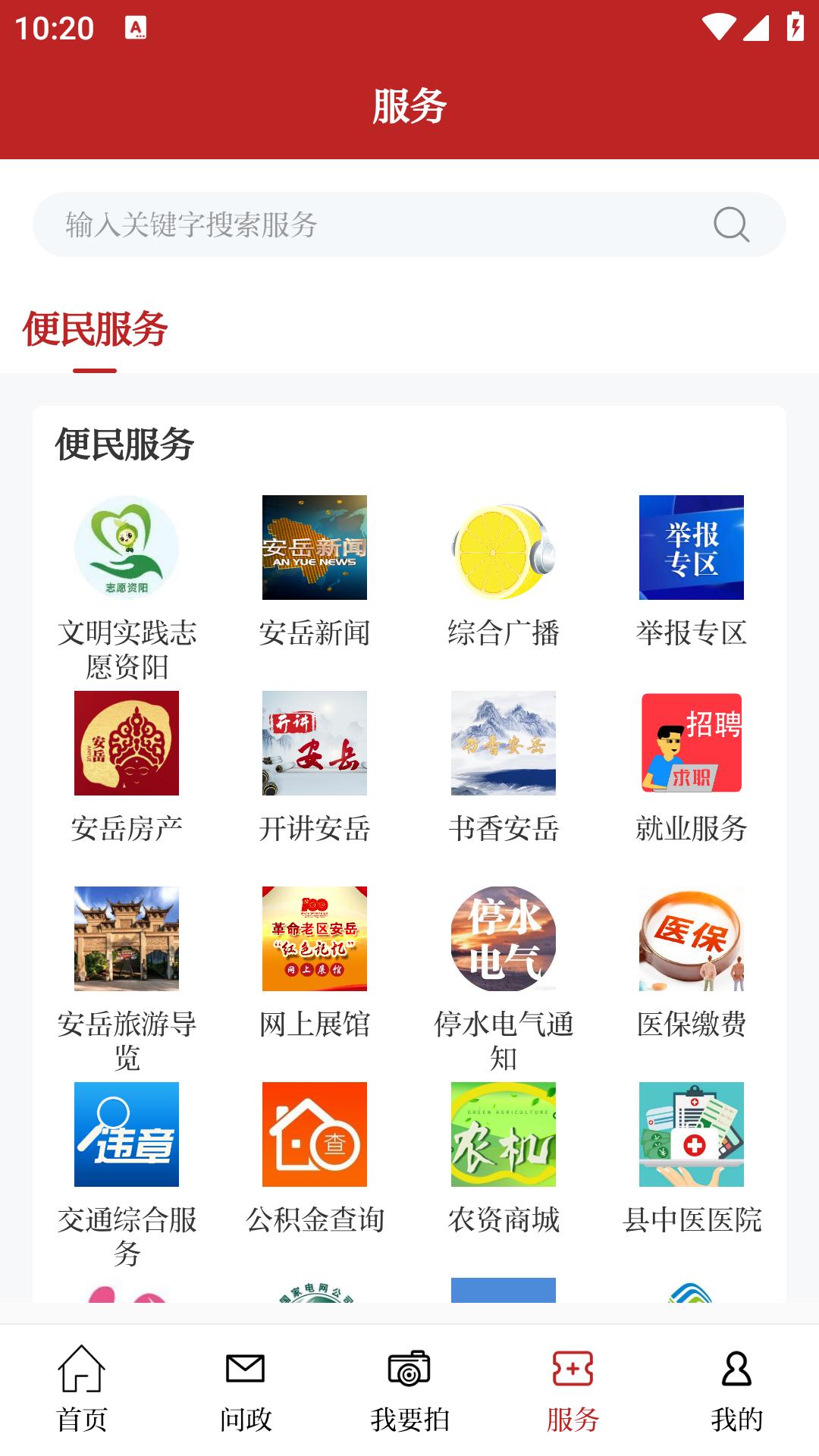The height and width of the screenshot is (1456, 819).
Task: Tap the 医保缴费 medical insurance icon
Action: click(692, 939)
